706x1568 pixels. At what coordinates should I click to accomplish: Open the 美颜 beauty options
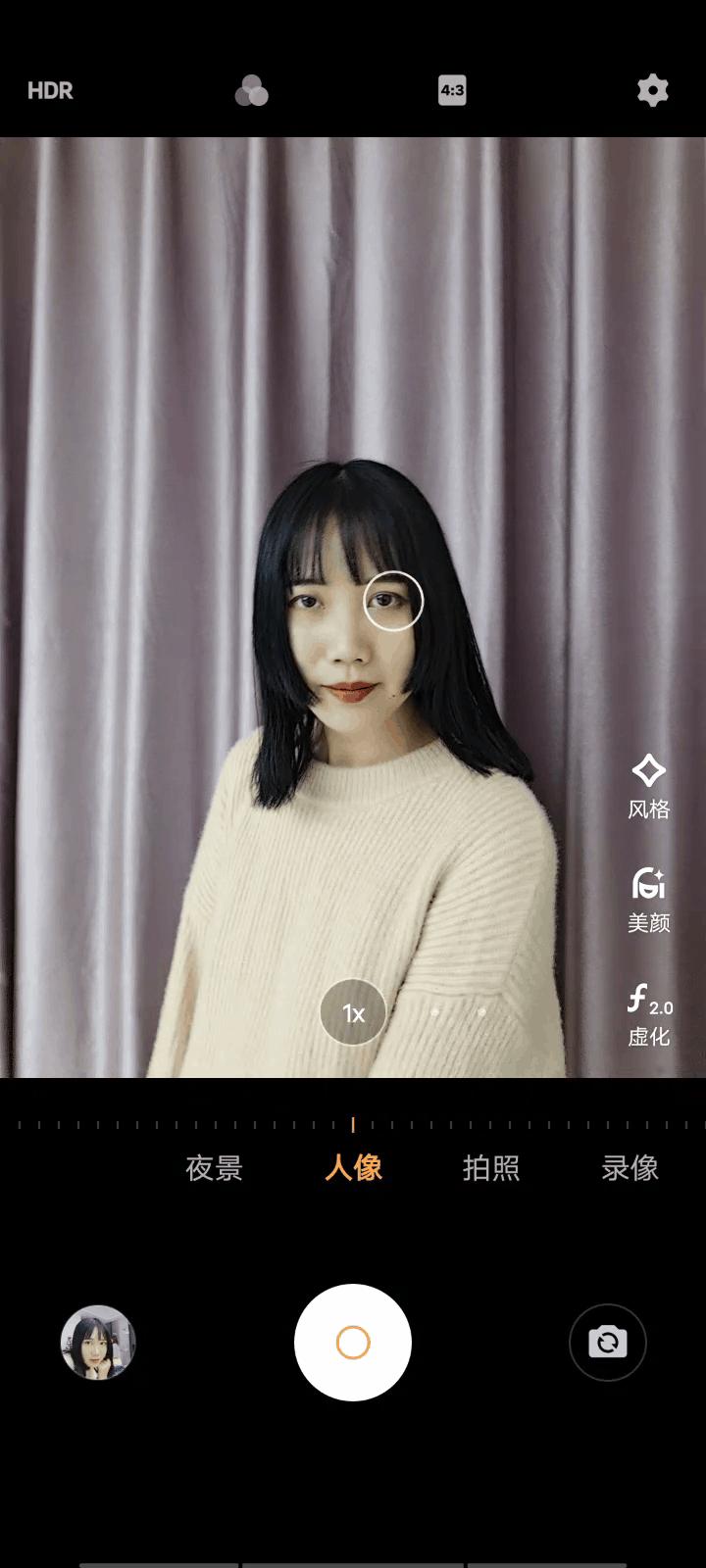coord(648,900)
